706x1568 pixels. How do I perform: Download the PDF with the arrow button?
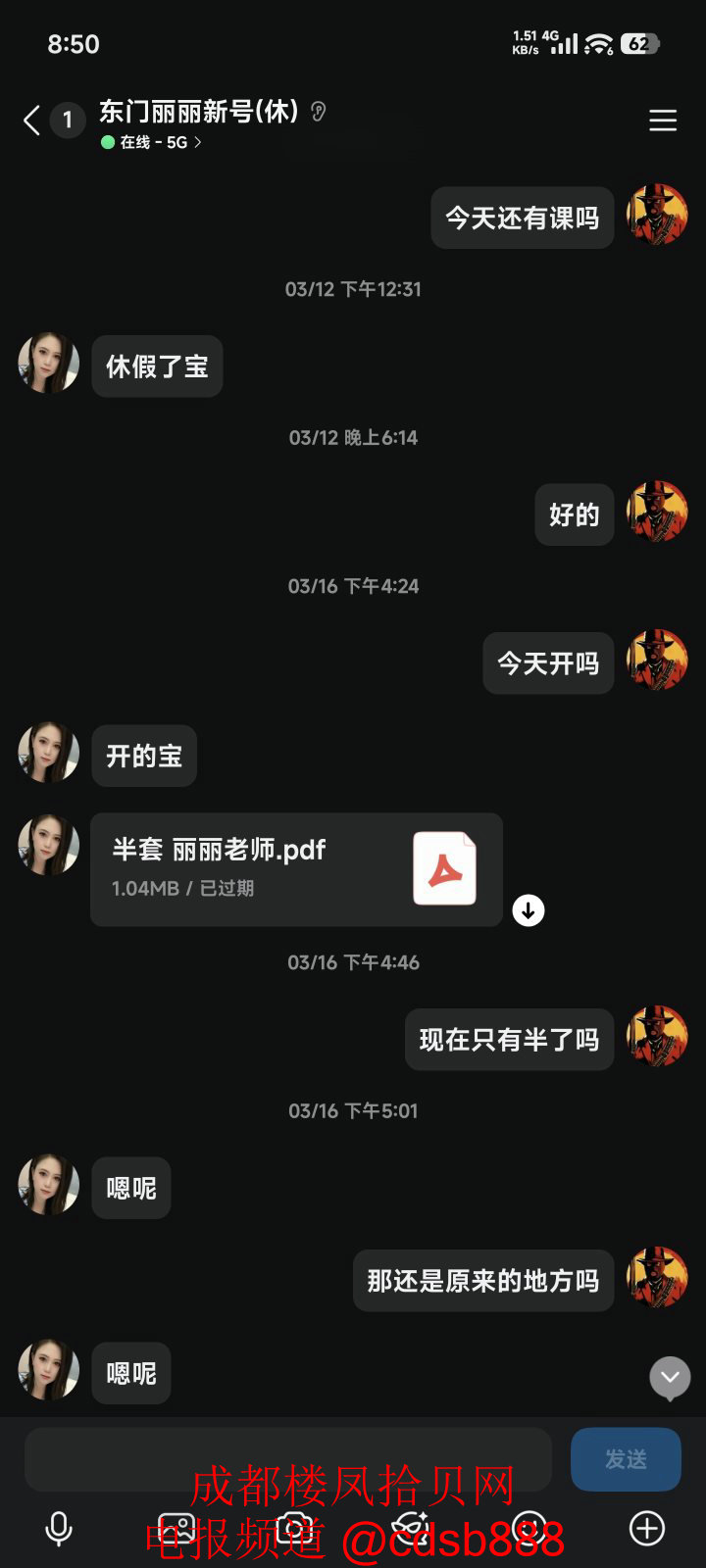[529, 910]
